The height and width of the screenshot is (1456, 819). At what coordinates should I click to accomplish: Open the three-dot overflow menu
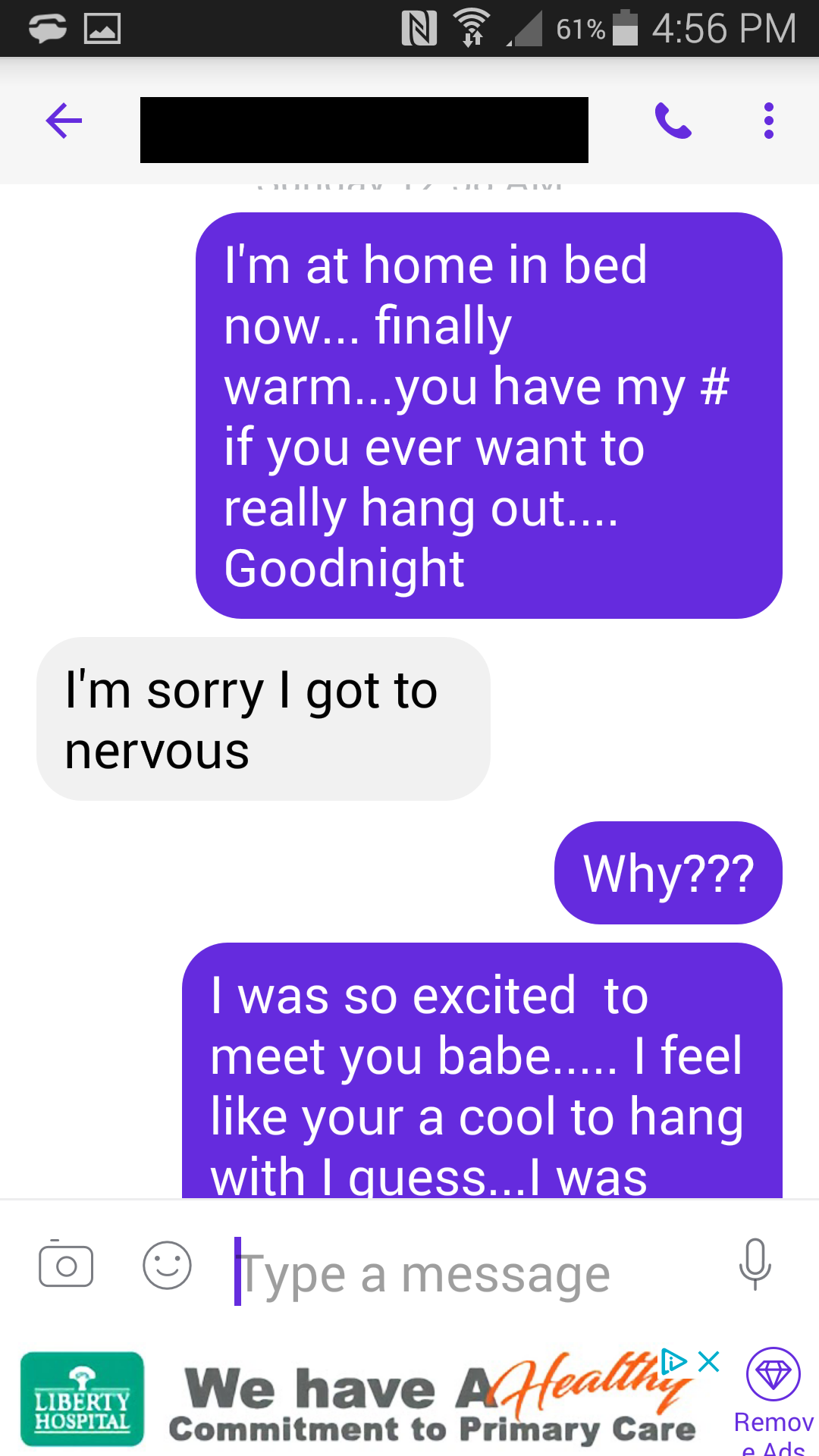pos(769,121)
